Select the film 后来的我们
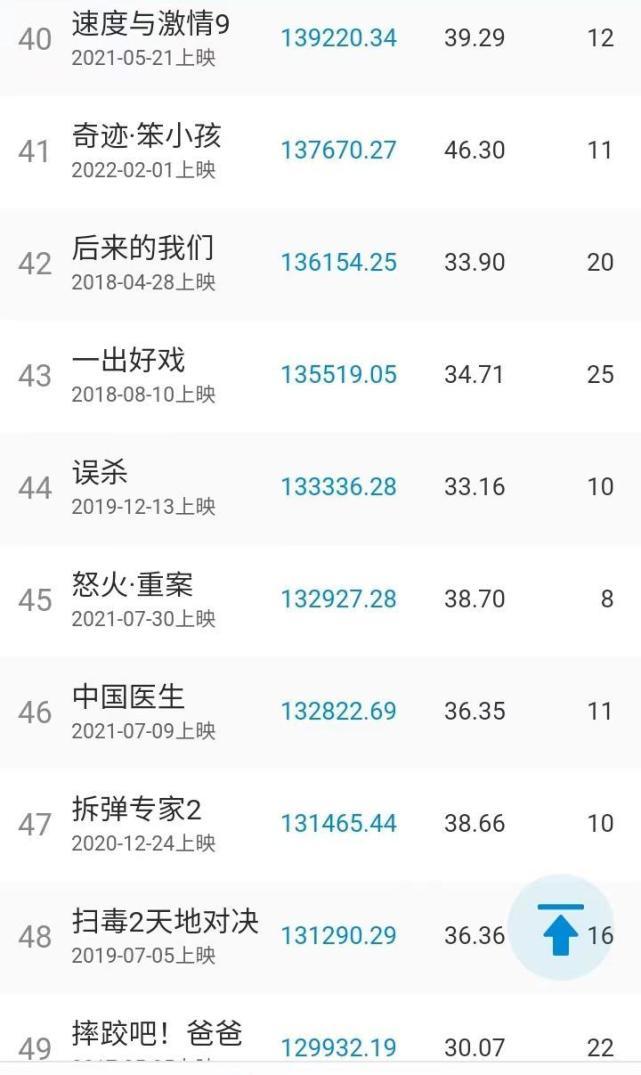Screen dimensions: 641x1075 [143, 249]
